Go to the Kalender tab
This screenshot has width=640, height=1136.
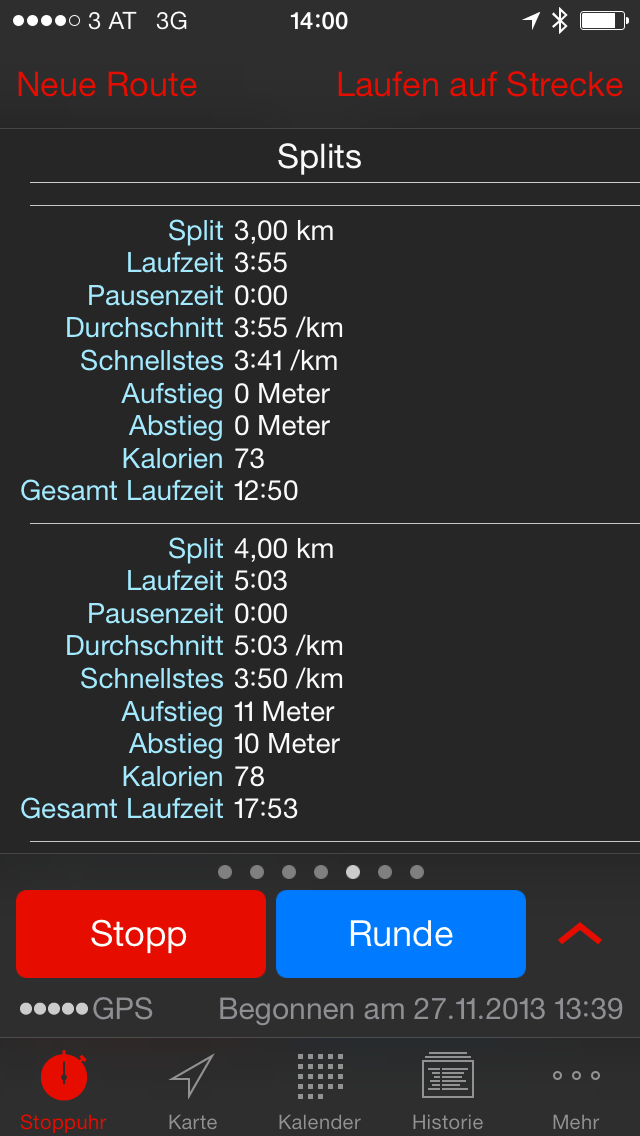[320, 1089]
